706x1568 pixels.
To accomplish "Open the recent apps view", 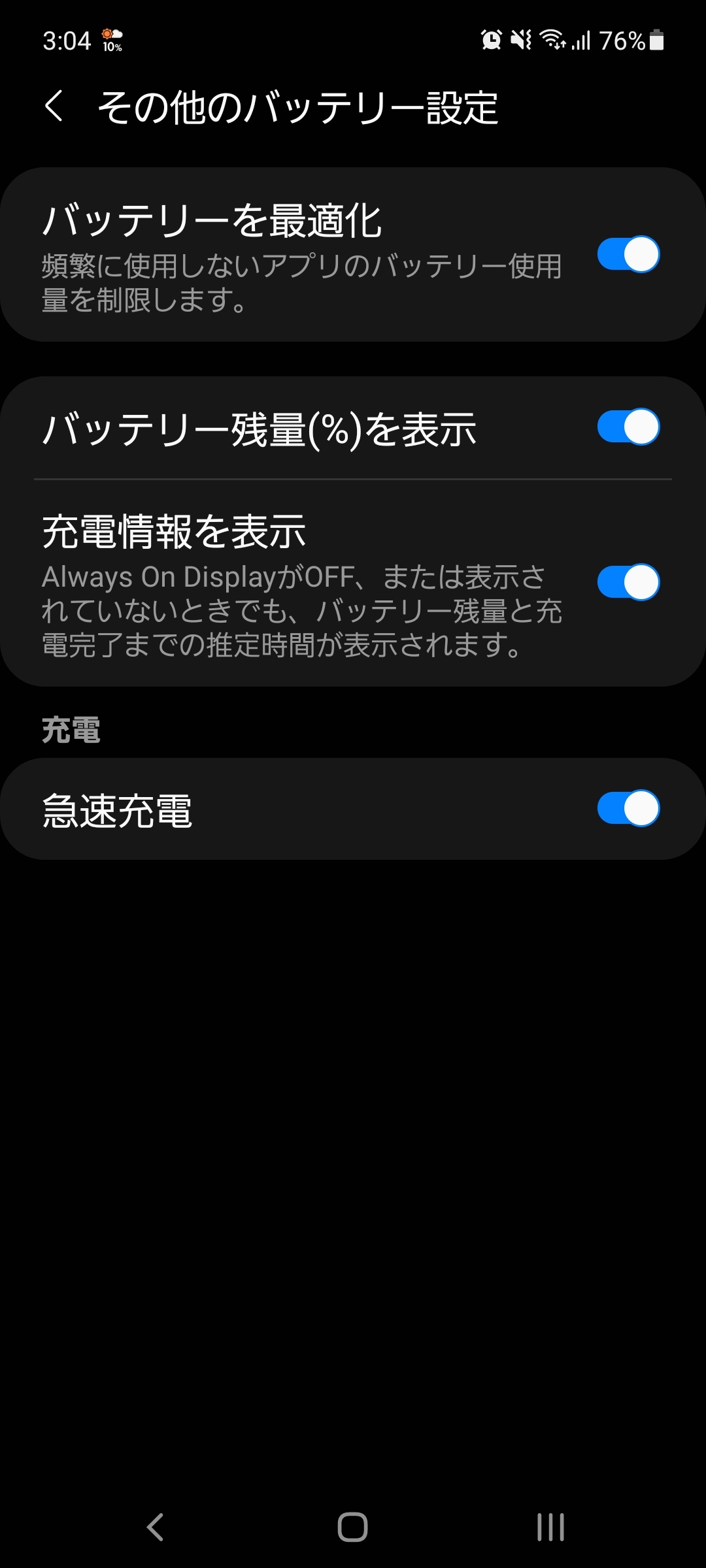I will point(550,1527).
